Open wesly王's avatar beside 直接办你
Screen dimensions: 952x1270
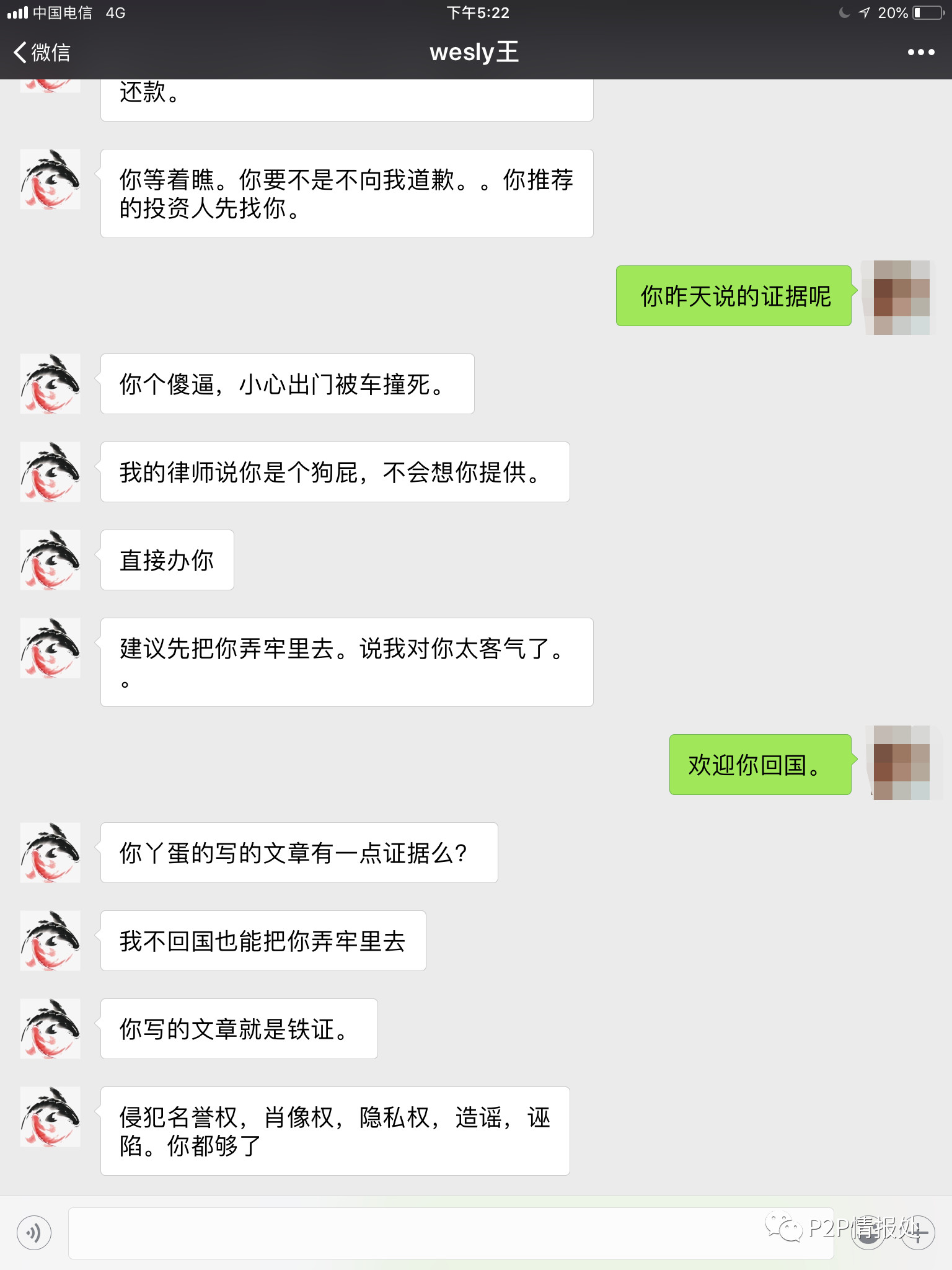point(50,560)
